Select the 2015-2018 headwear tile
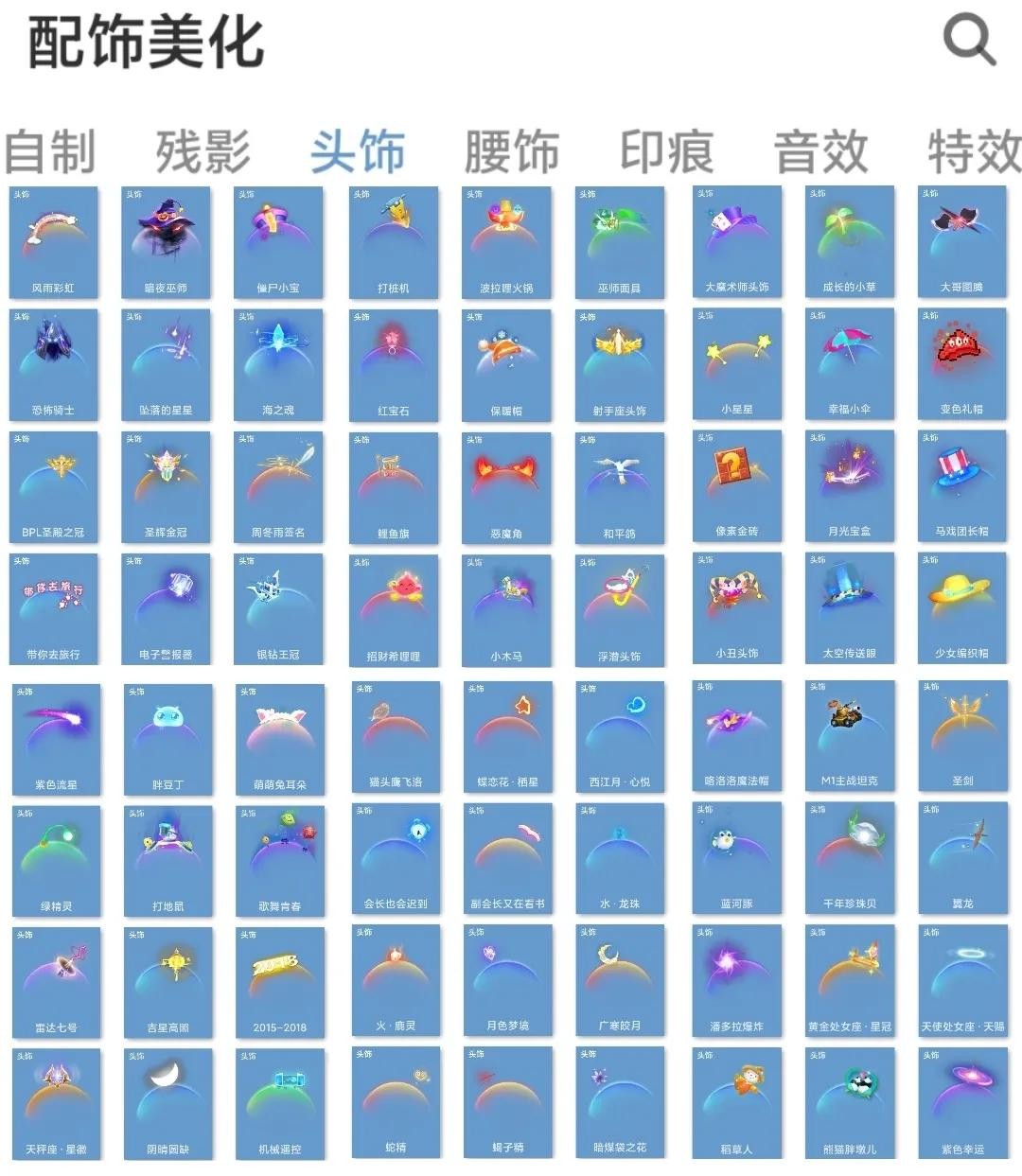Screen dimensions: 1022x1176 click(279, 981)
